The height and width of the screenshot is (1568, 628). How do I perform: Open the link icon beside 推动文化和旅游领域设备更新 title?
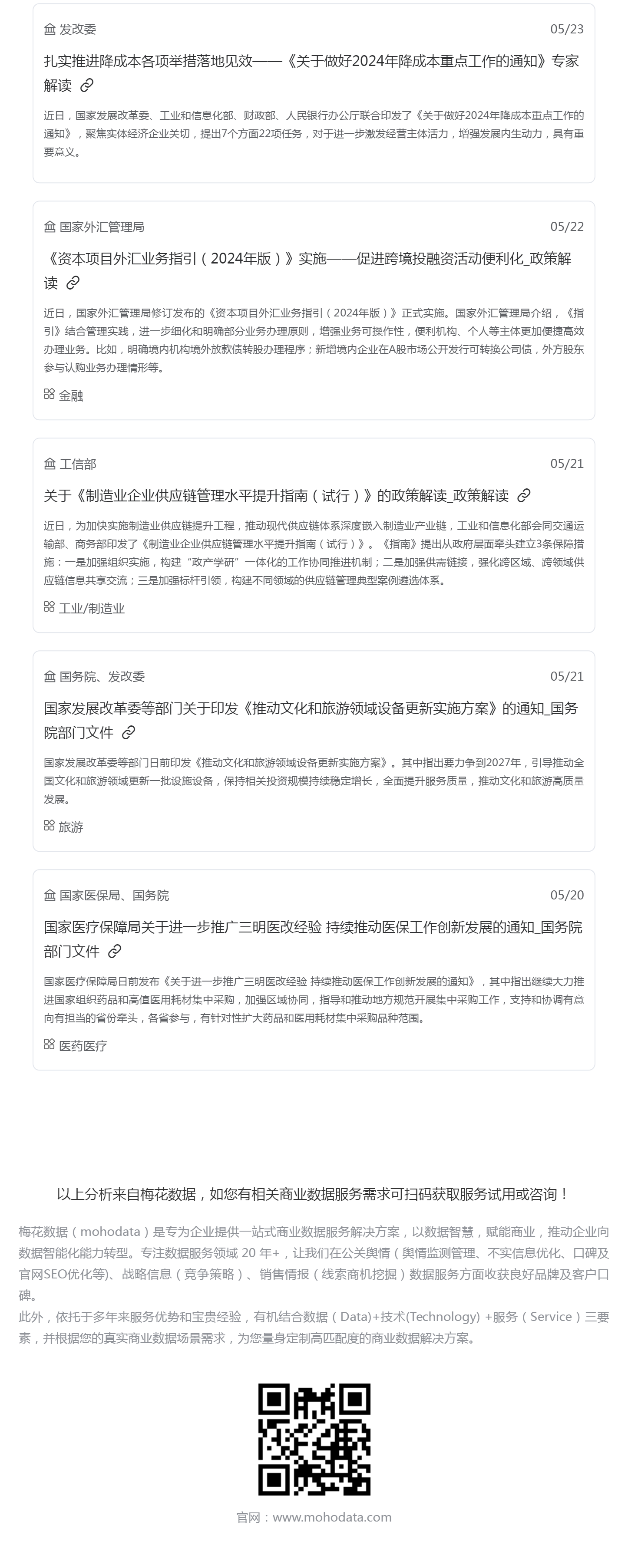pos(129,732)
